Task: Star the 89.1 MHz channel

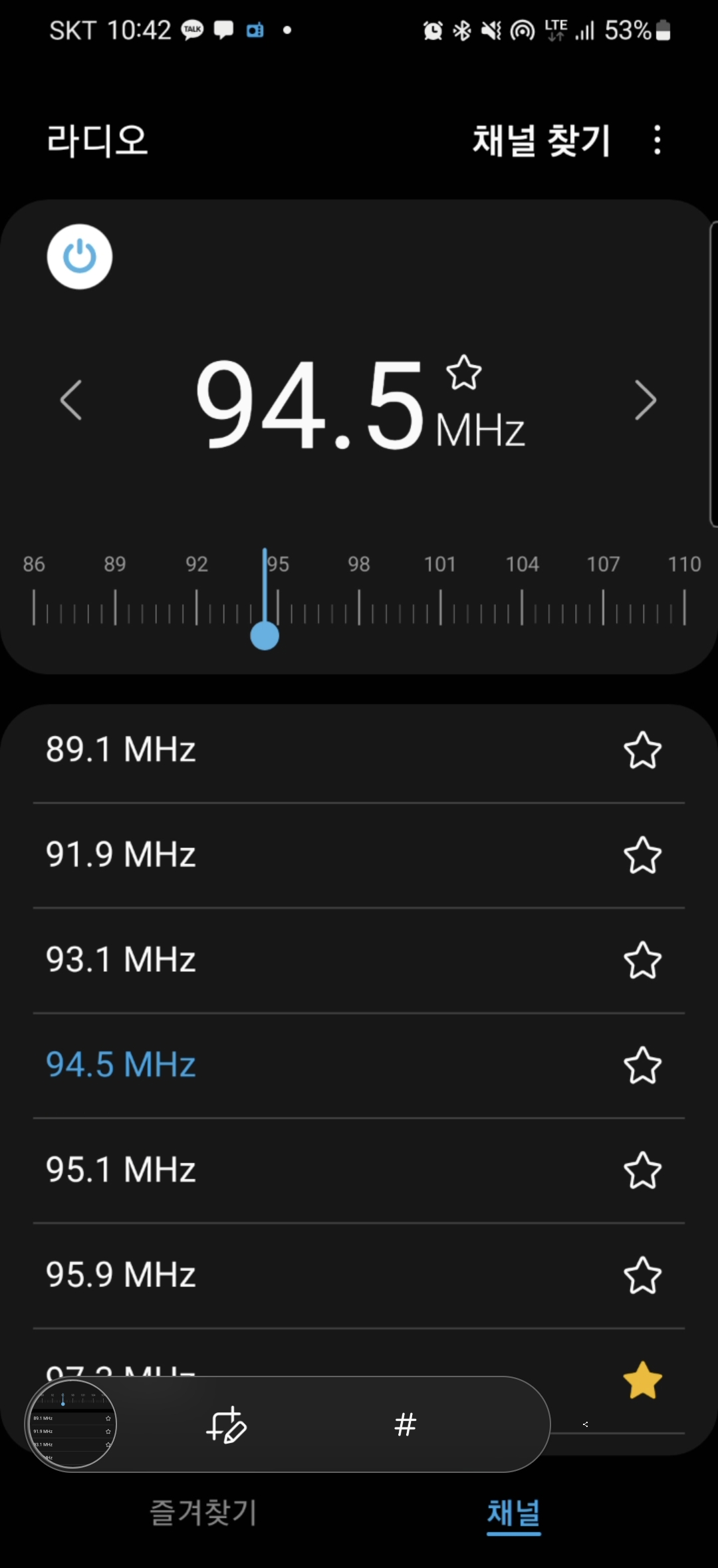Action: tap(642, 750)
